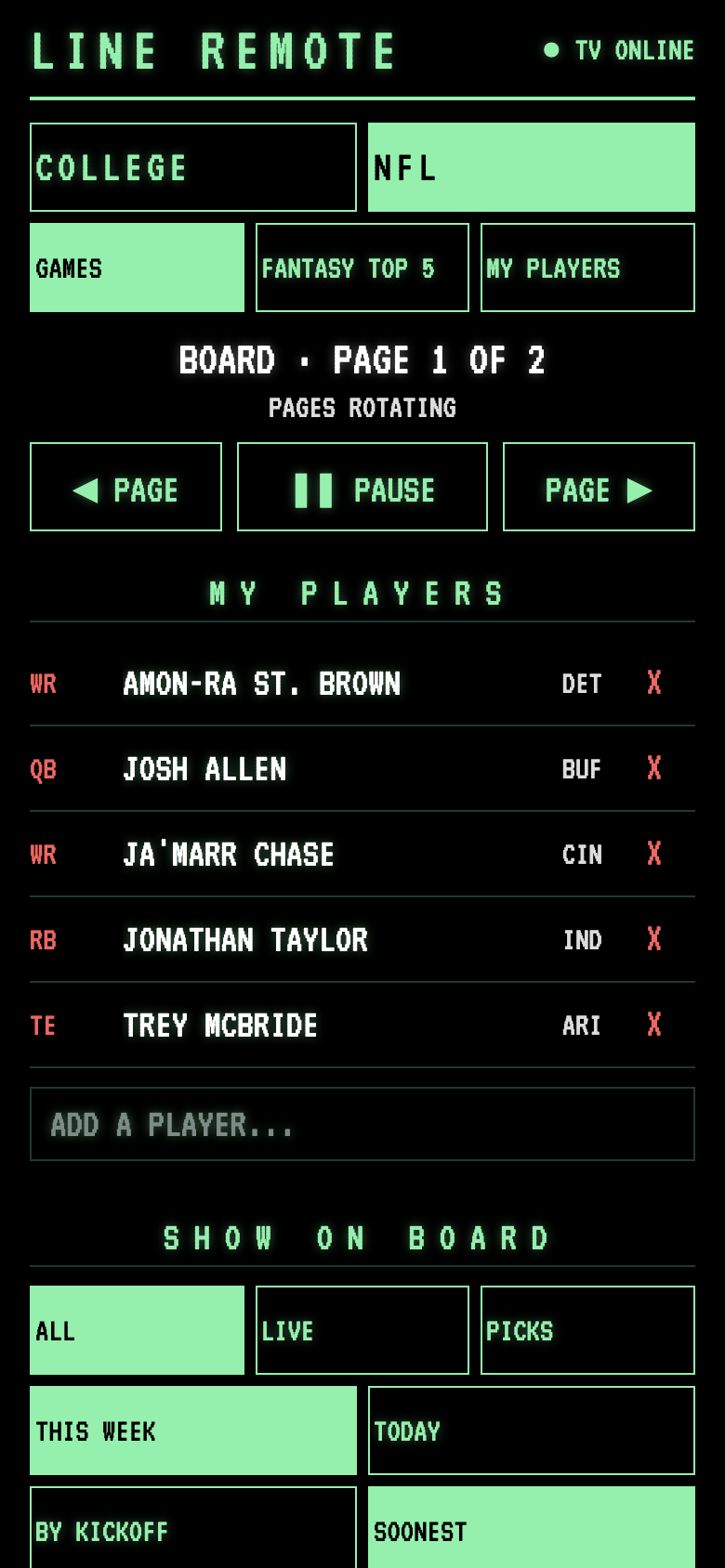Limit the board to Today

coord(532,1431)
